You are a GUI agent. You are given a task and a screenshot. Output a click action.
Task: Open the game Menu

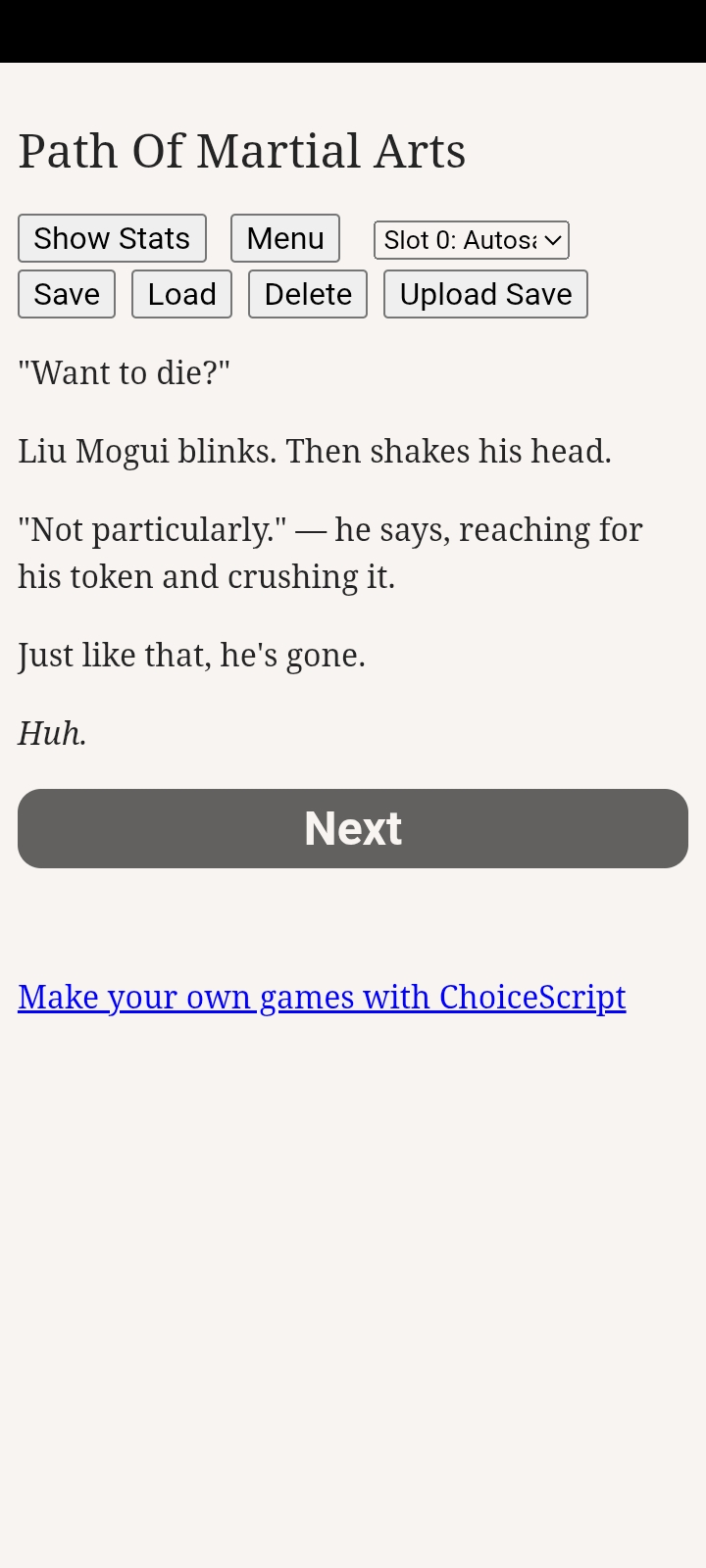click(x=285, y=238)
